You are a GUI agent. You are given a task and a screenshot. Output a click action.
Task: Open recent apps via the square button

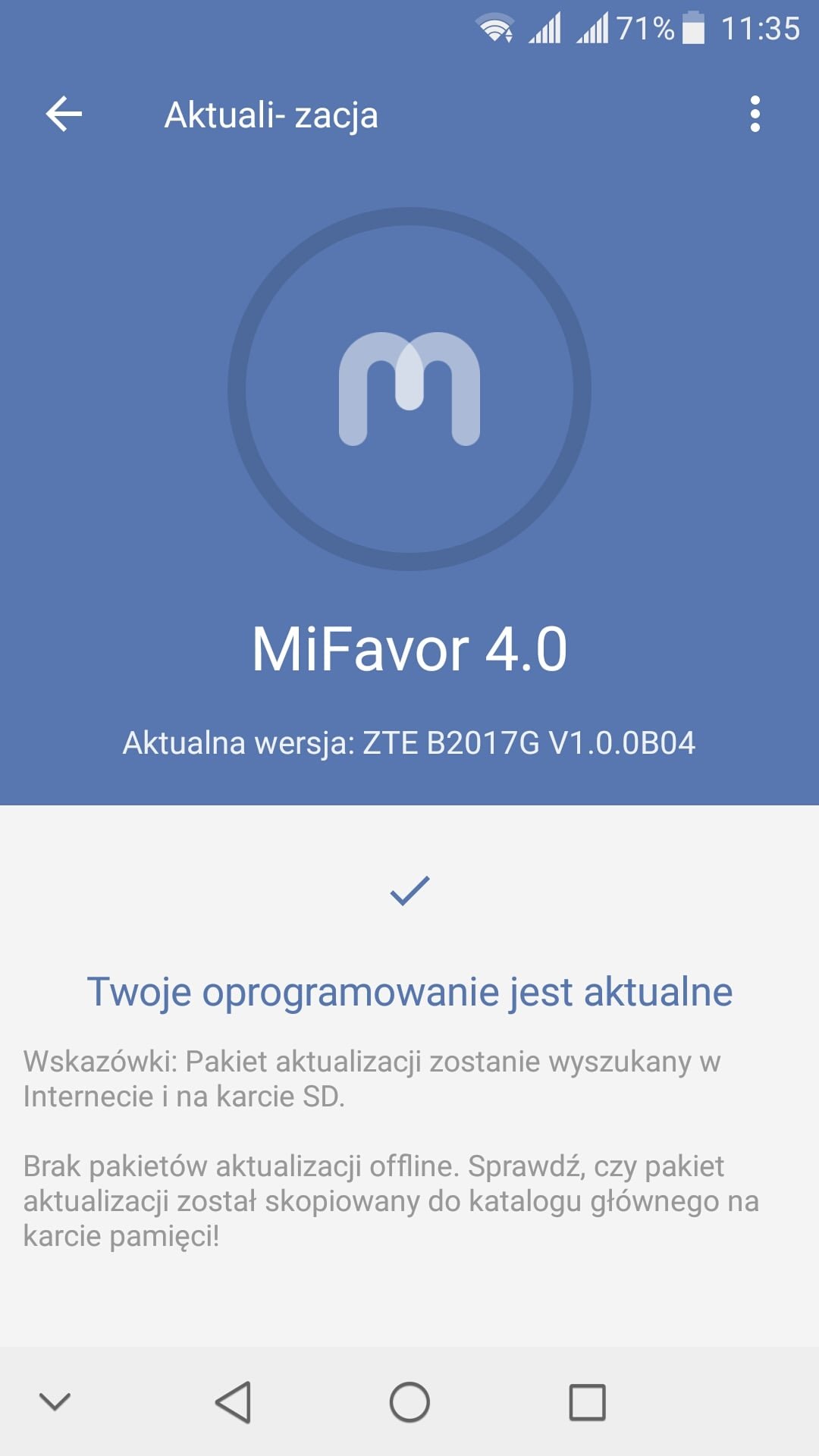click(x=588, y=1401)
